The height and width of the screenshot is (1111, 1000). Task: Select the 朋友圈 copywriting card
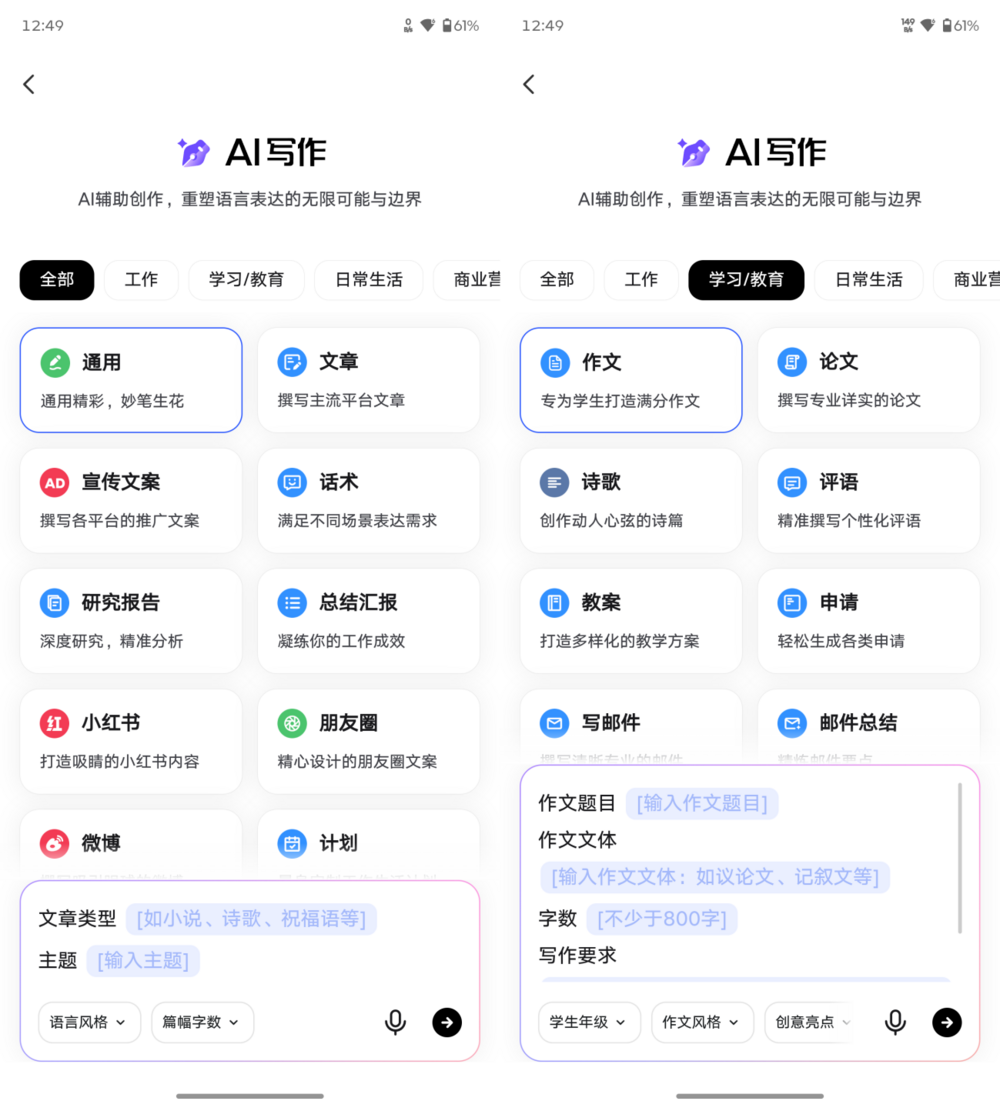[368, 741]
